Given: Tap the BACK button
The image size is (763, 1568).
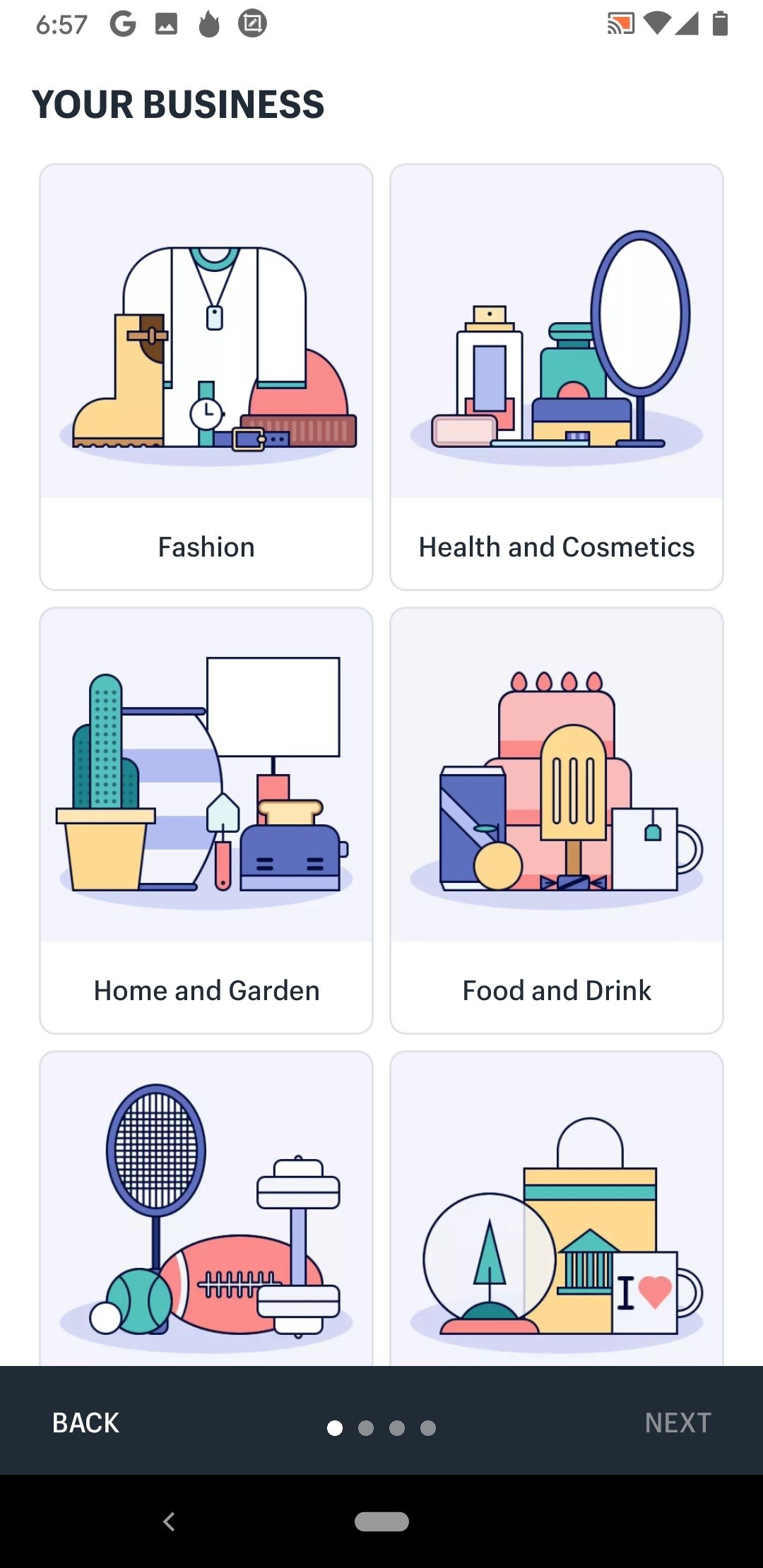Looking at the screenshot, I should pos(86,1423).
